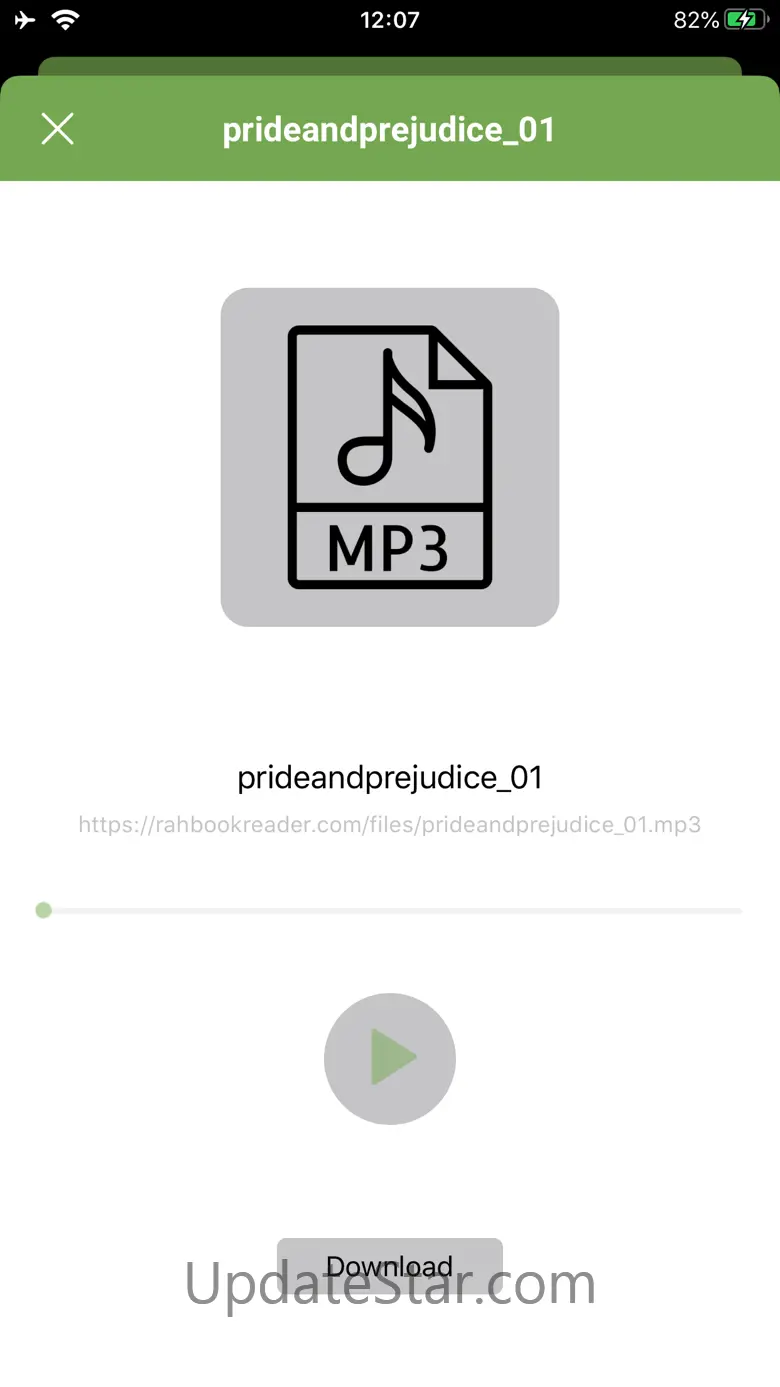
Task: Play the prideandprejudice_01 audio file
Action: (x=390, y=1058)
